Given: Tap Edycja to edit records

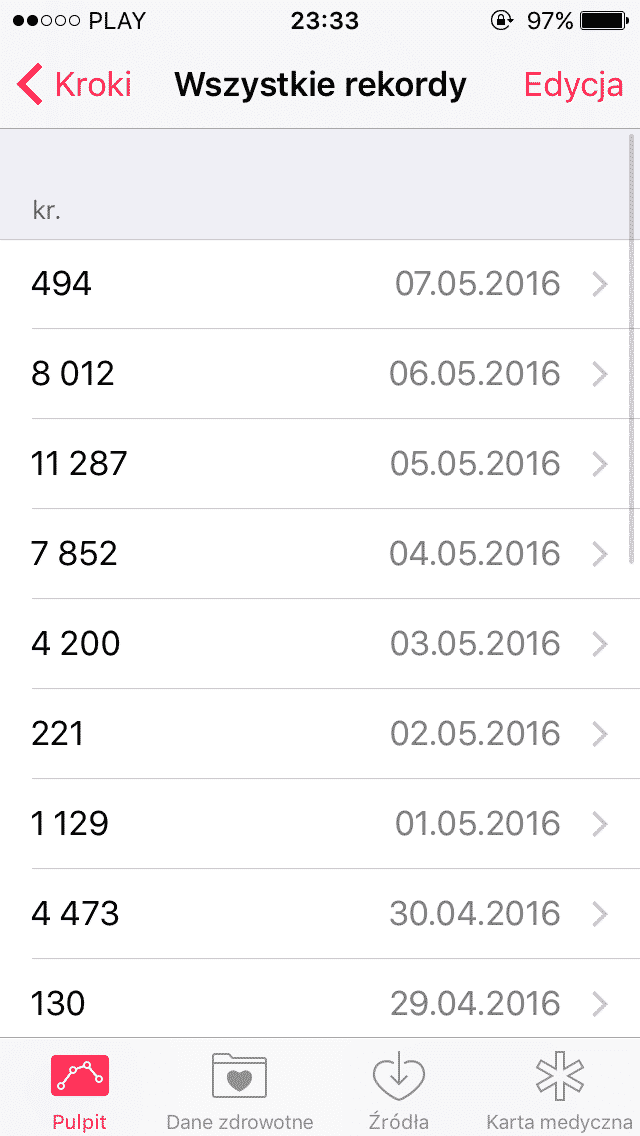Looking at the screenshot, I should [573, 85].
